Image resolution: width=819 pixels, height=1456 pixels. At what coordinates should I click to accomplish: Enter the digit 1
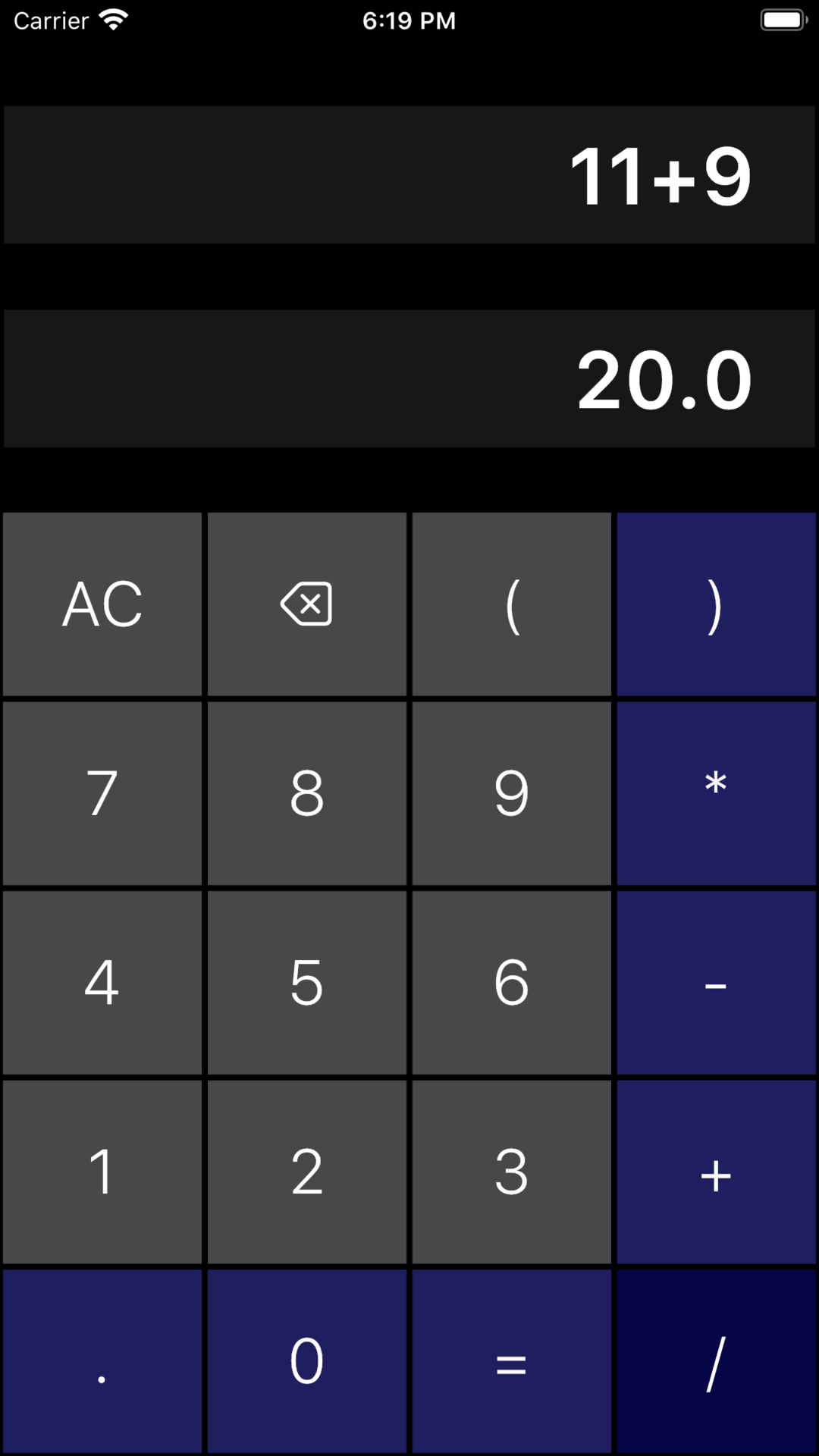click(x=102, y=1172)
